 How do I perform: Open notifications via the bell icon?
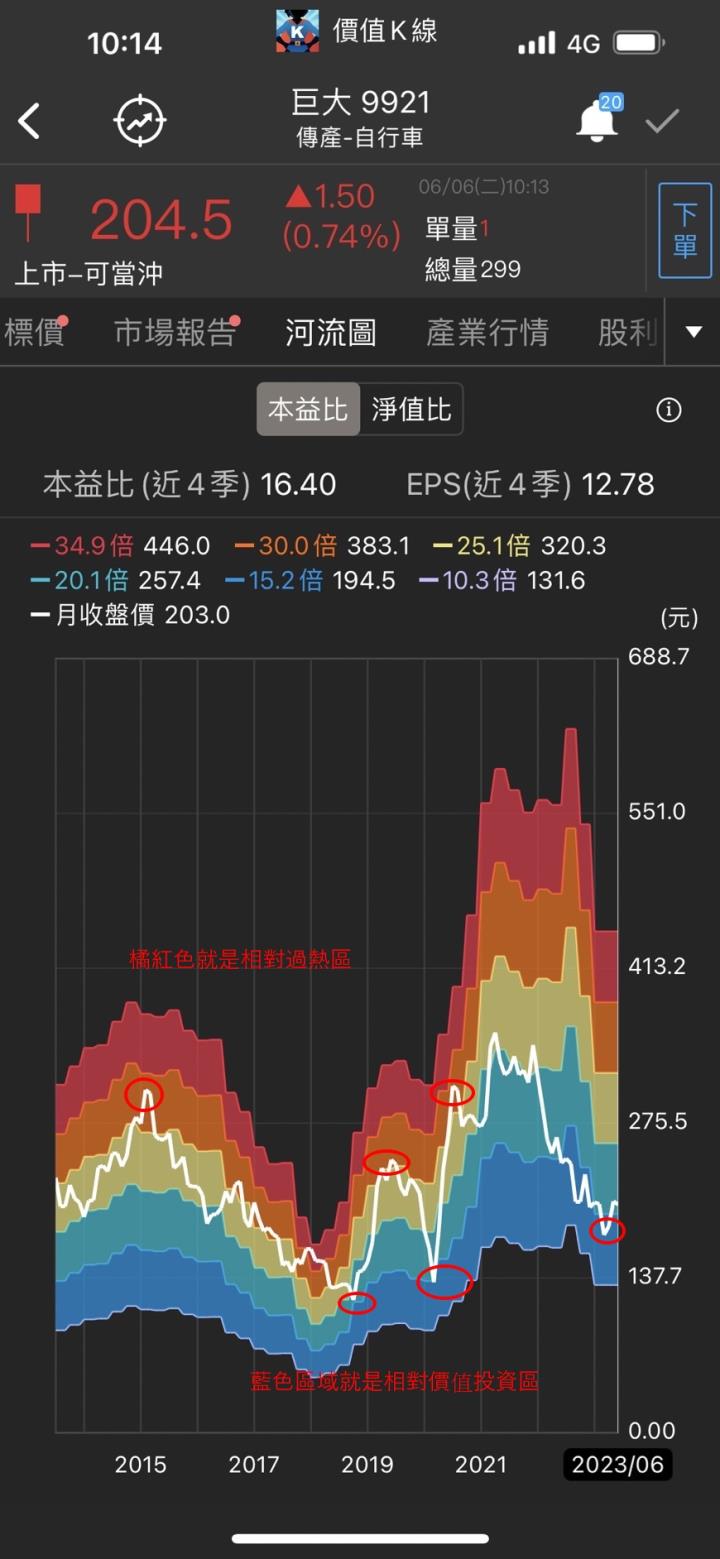tap(597, 120)
